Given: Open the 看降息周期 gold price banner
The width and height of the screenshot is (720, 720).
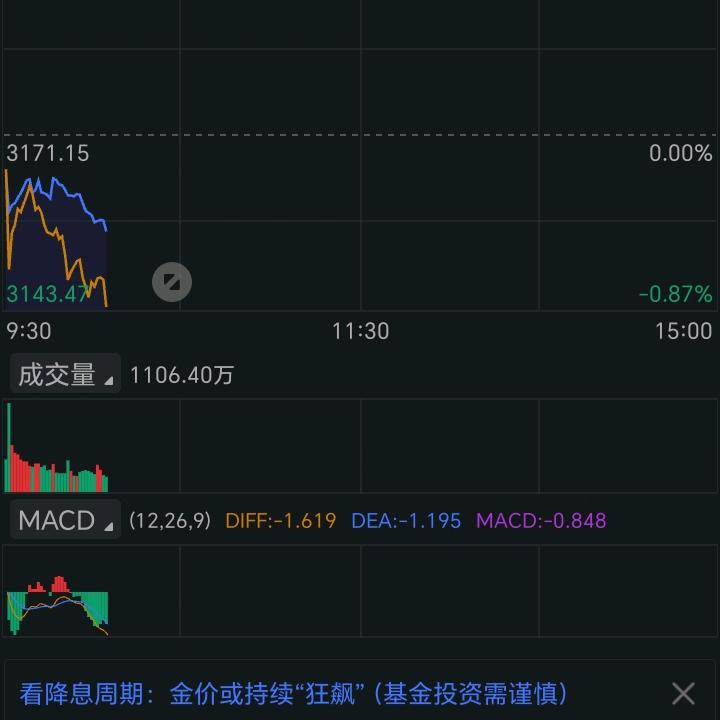Looking at the screenshot, I should click(294, 693).
